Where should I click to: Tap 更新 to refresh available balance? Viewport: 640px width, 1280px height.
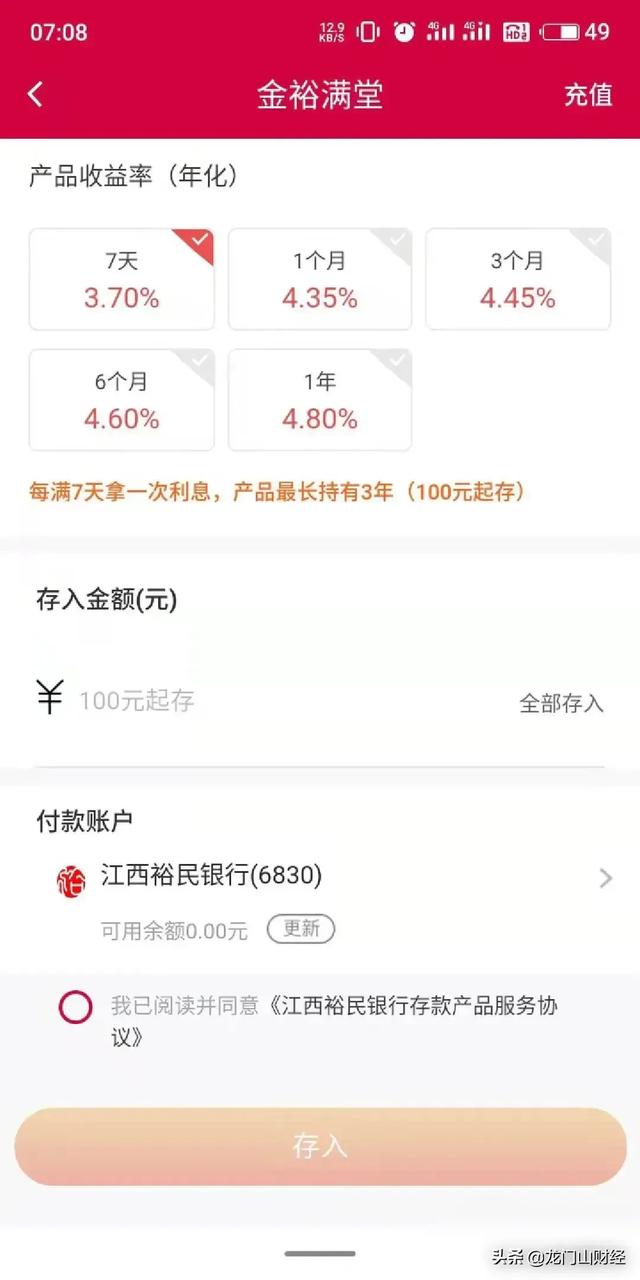pos(300,929)
